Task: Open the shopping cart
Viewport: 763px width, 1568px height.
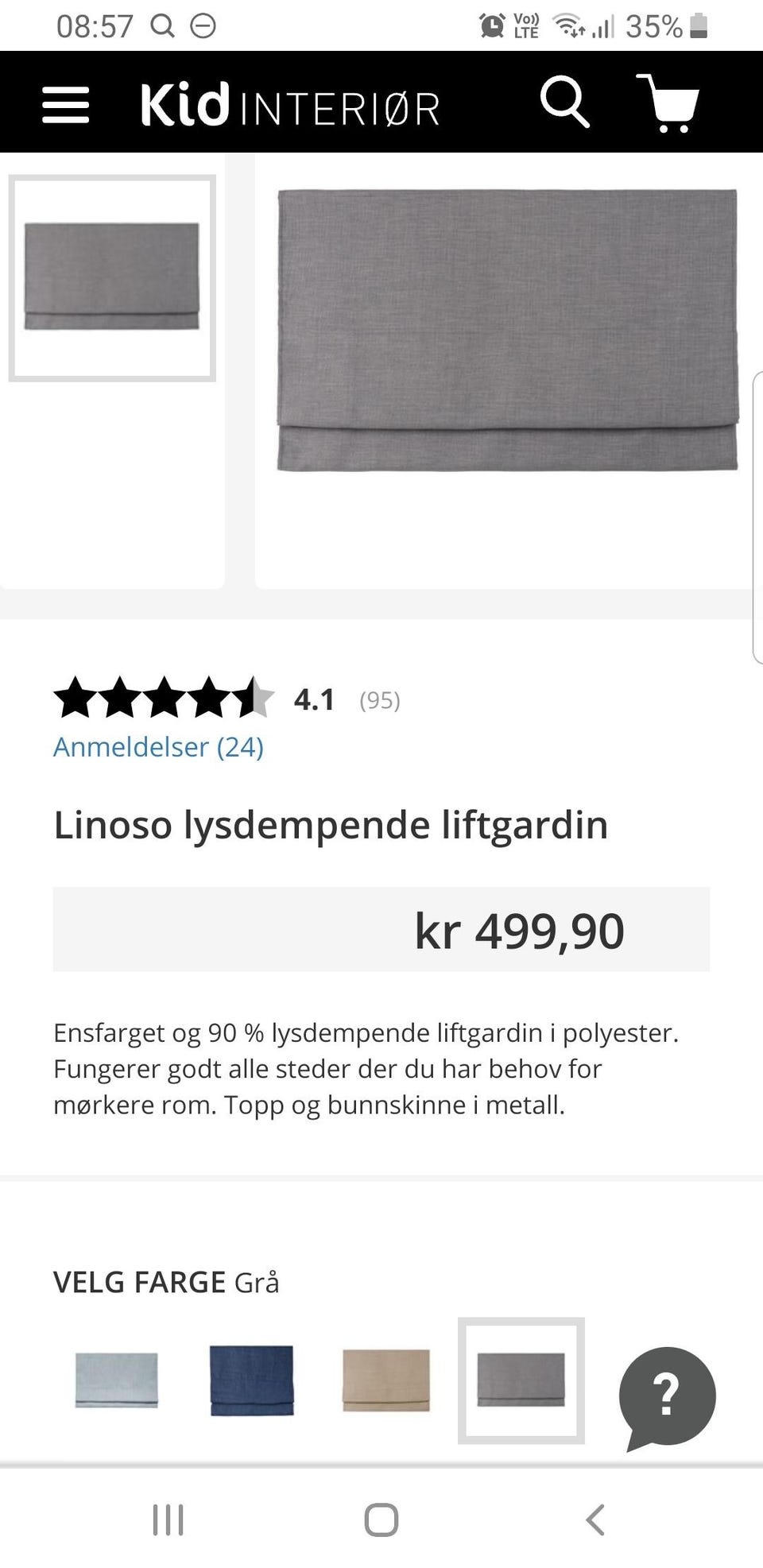Action: [668, 103]
